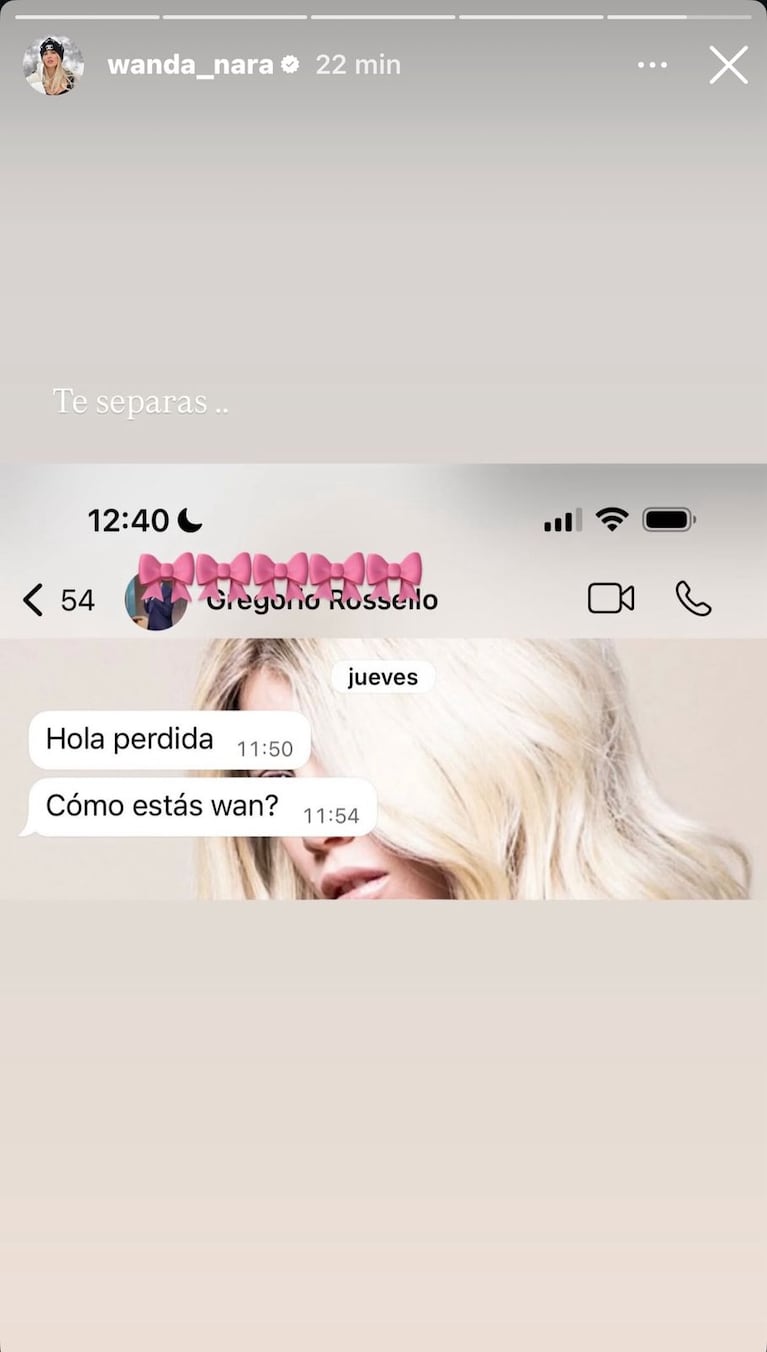
Task: Tap the phone call icon
Action: [694, 599]
